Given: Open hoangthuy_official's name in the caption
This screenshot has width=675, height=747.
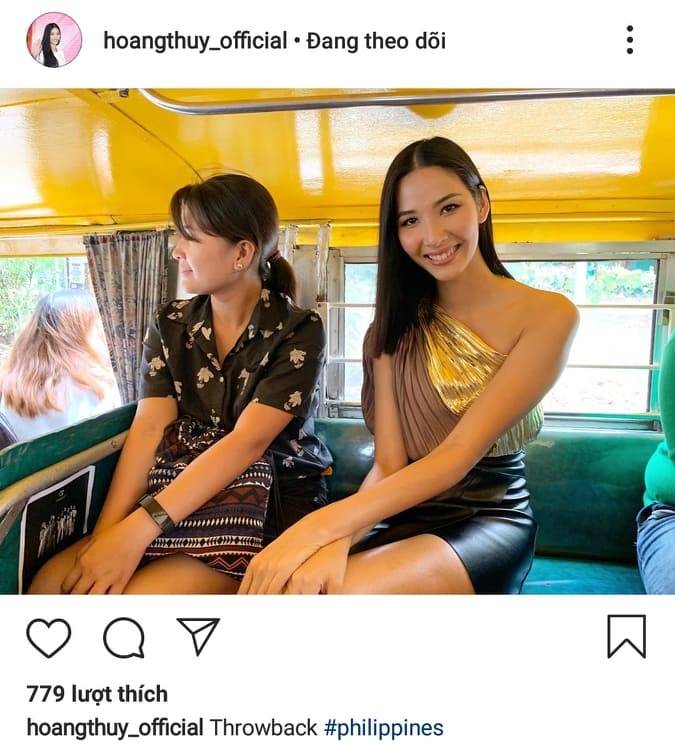Looking at the screenshot, I should [x=114, y=728].
